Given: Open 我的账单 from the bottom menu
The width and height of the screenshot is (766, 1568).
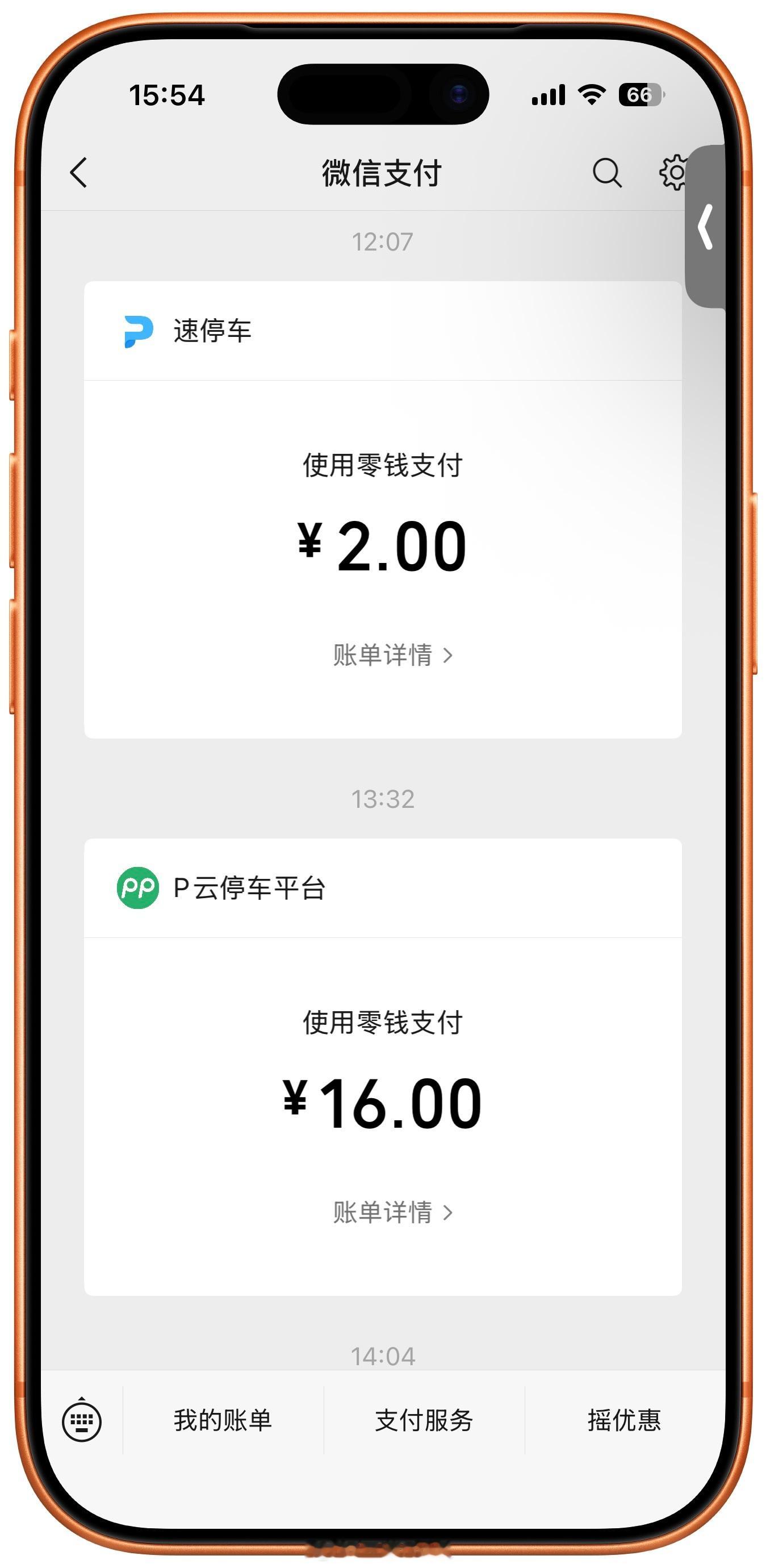Looking at the screenshot, I should 223,1421.
